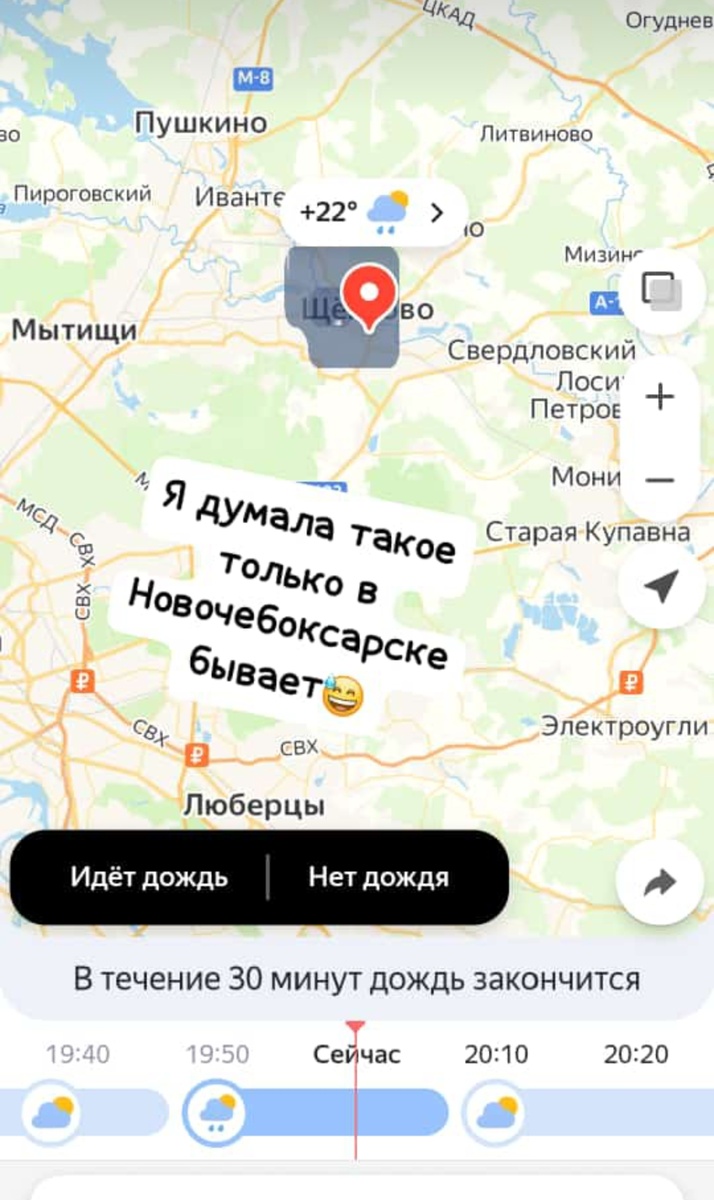The height and width of the screenshot is (1200, 714).
Task: Report there is no rain
Action: pyautogui.click(x=378, y=878)
